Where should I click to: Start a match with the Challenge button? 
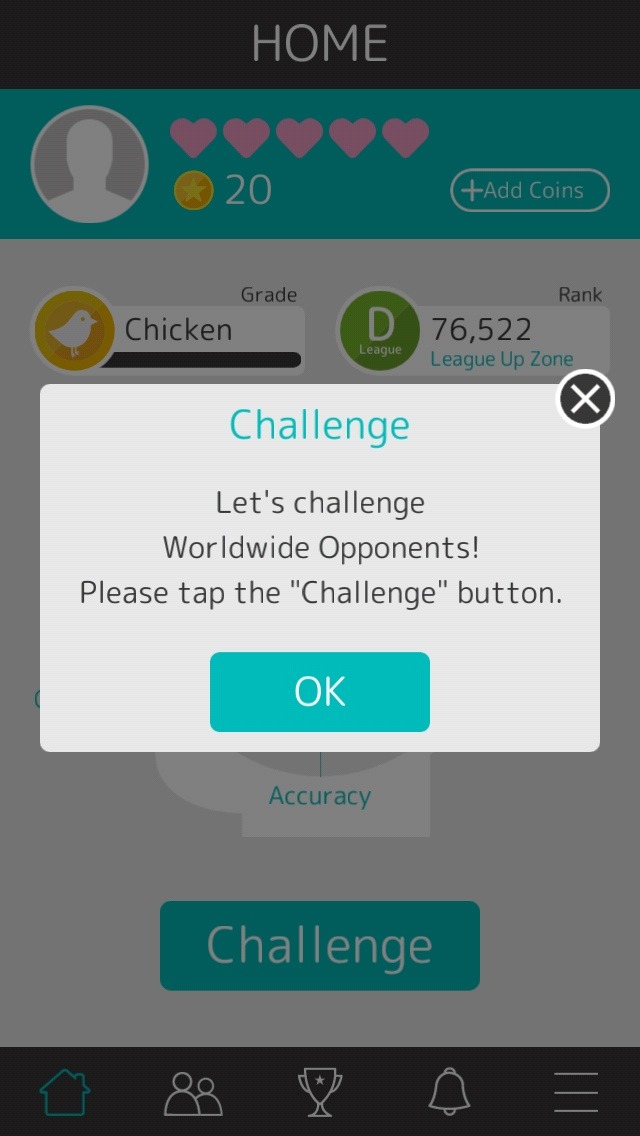pyautogui.click(x=320, y=945)
